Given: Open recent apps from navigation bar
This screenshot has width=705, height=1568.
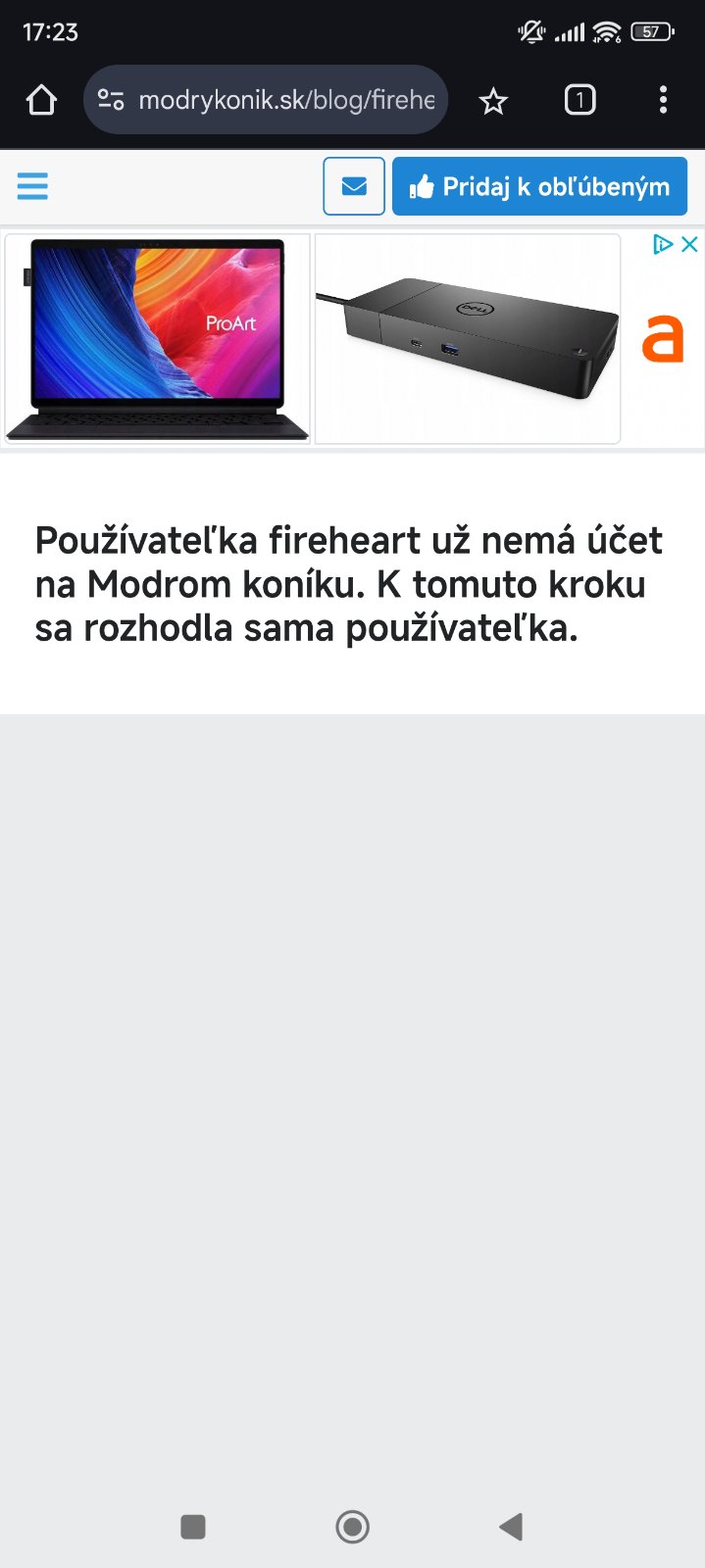Looking at the screenshot, I should click(193, 1526).
